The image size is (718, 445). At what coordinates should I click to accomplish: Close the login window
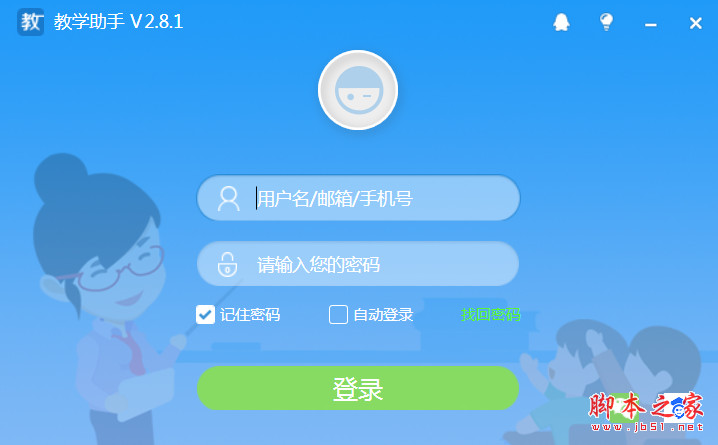click(x=695, y=23)
